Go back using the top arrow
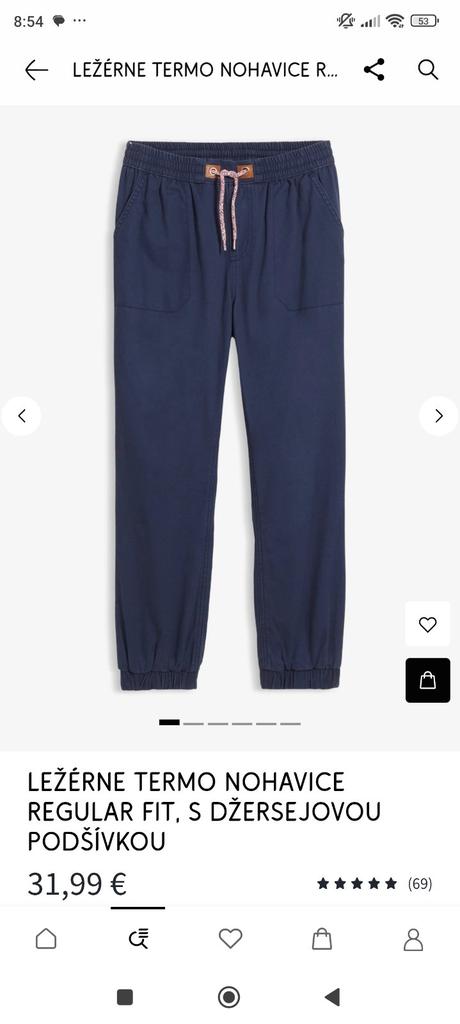The height and width of the screenshot is (1024, 460). (37, 70)
